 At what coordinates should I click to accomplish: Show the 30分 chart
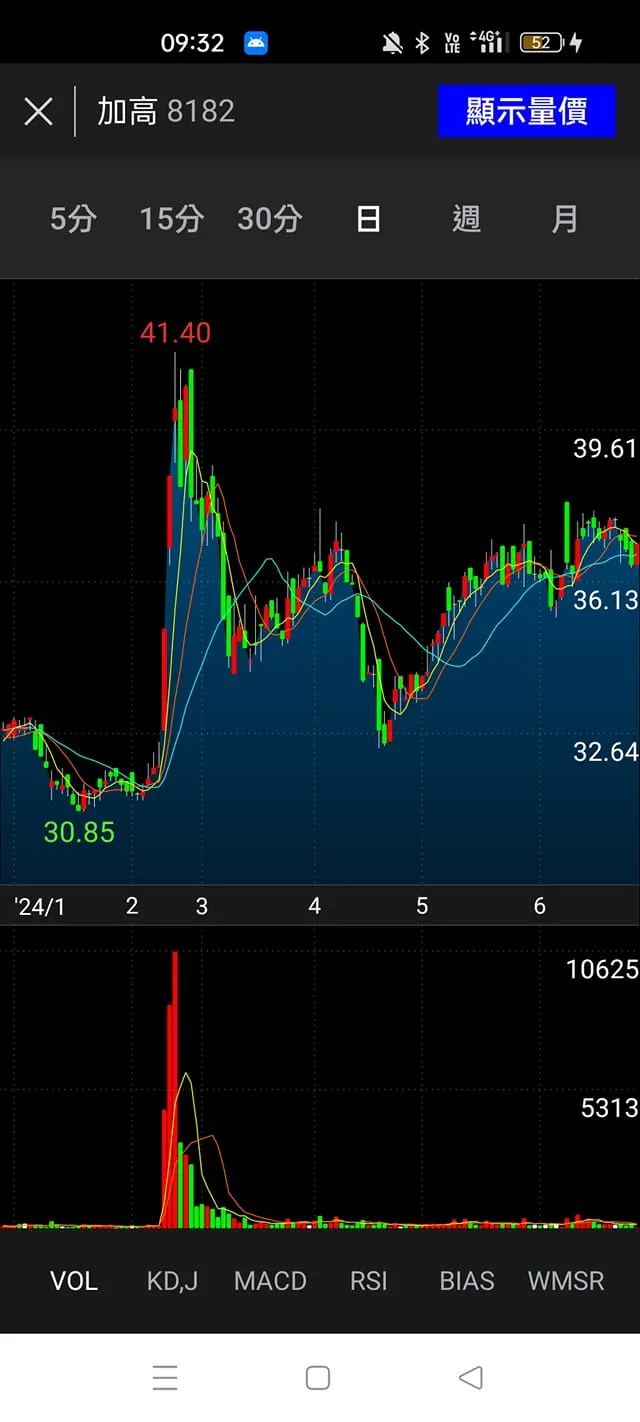[269, 219]
